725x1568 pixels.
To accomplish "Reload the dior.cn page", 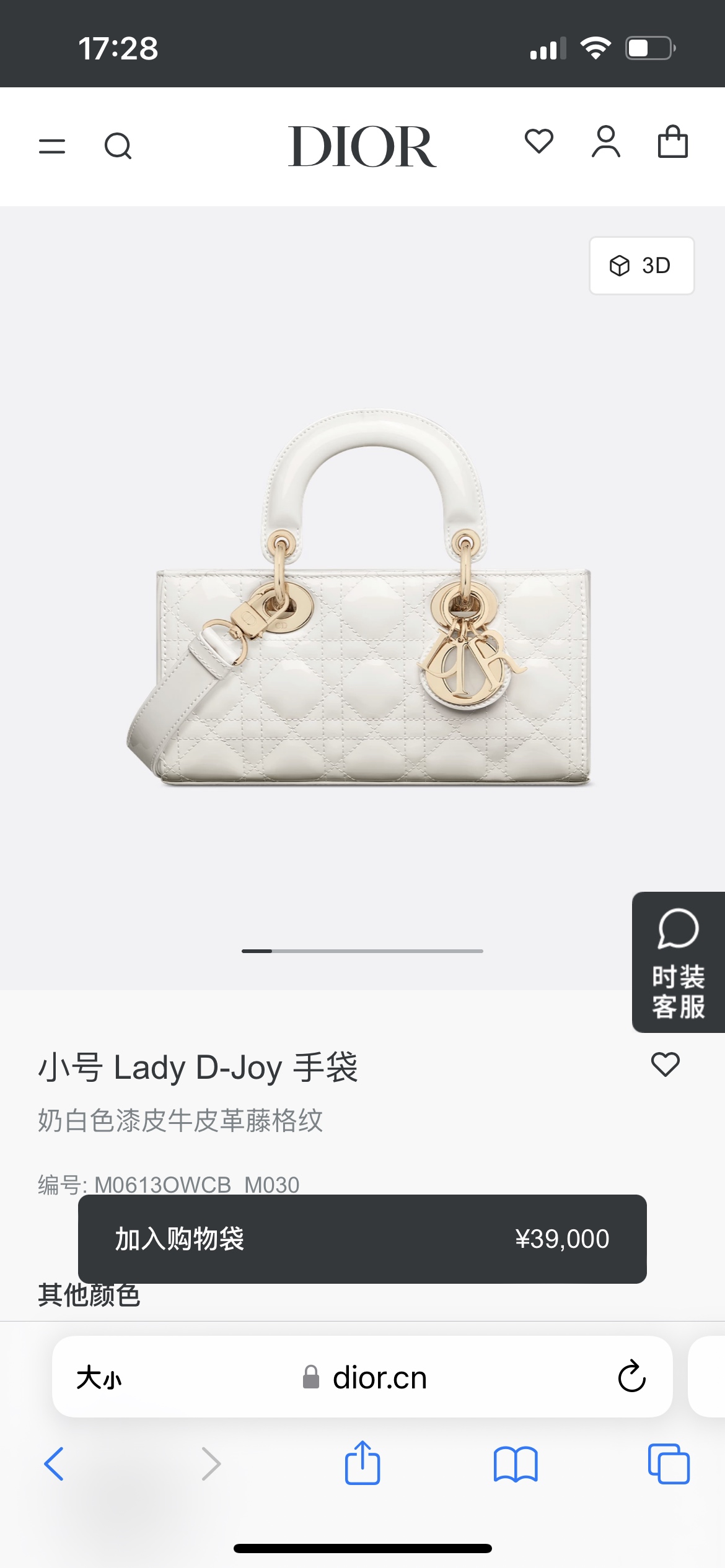I will (x=631, y=1377).
